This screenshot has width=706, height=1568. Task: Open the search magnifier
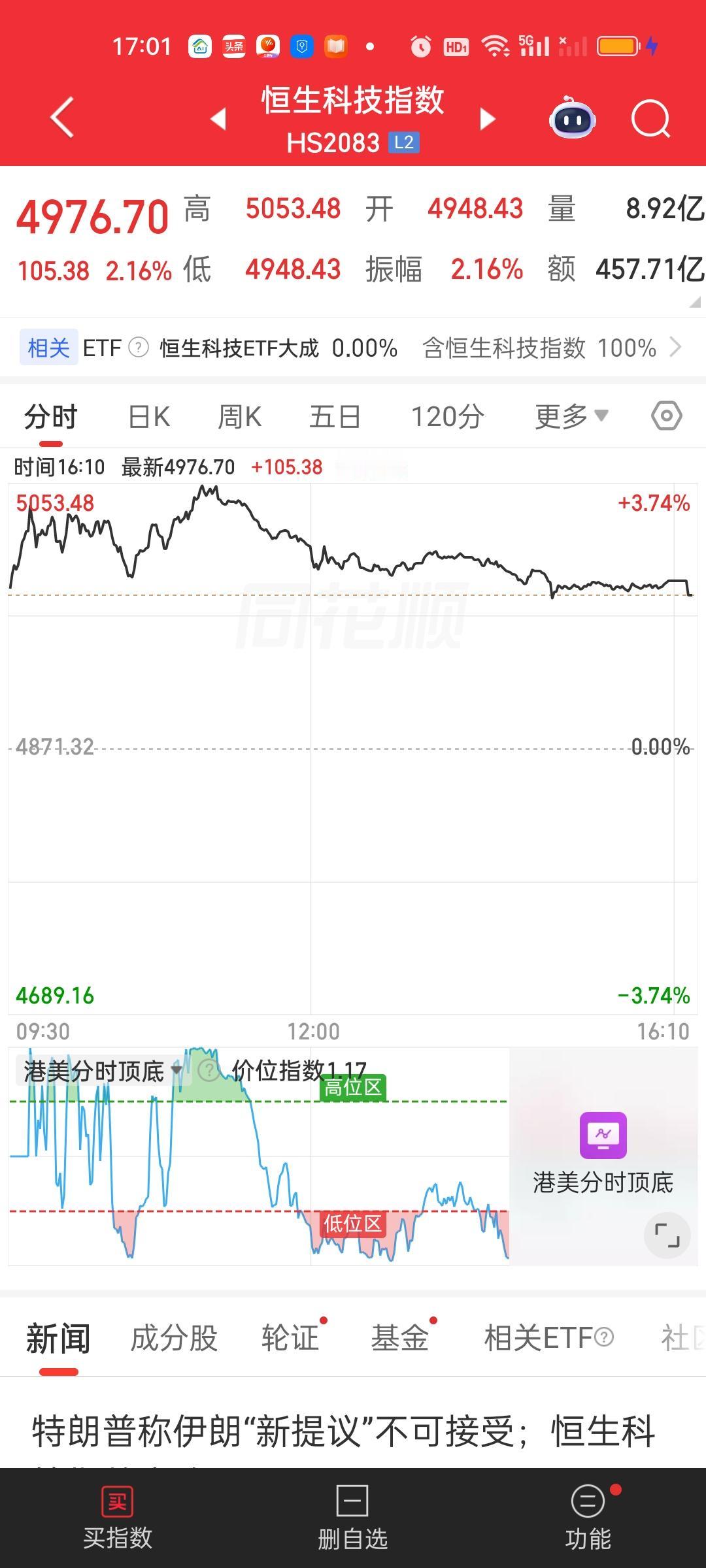(x=651, y=120)
